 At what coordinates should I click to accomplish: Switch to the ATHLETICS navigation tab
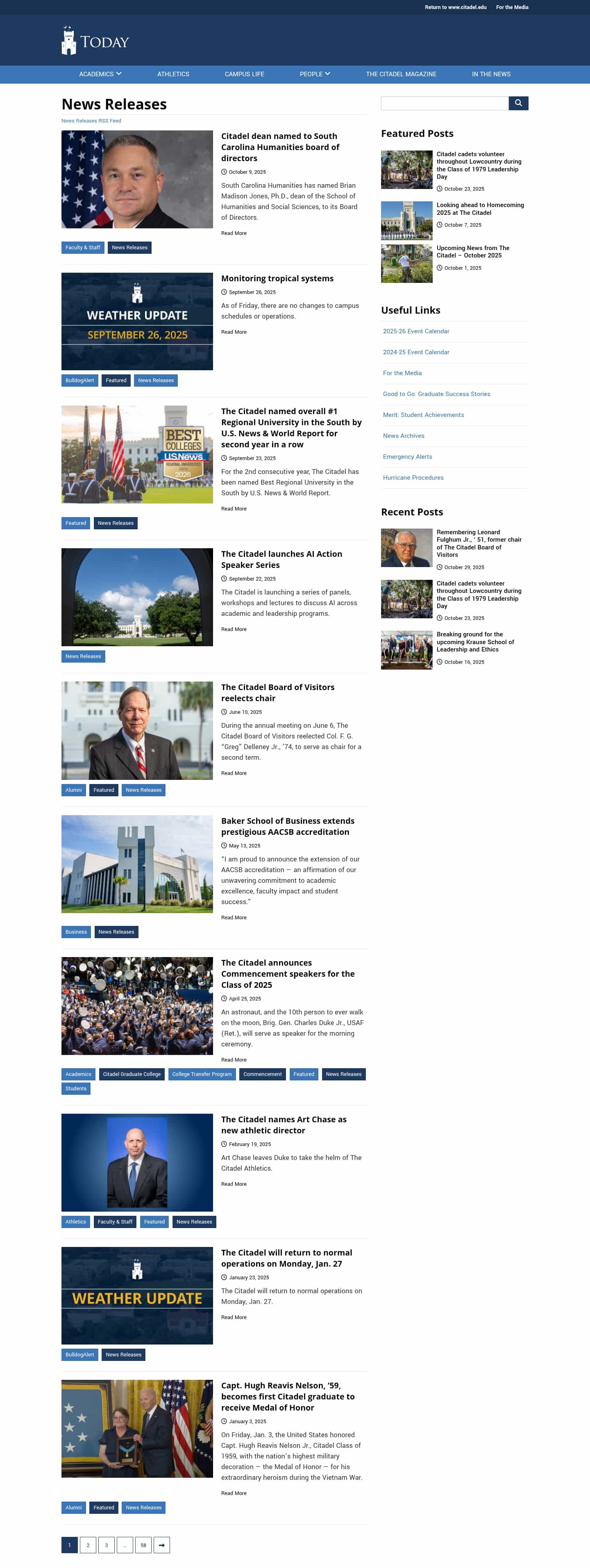pos(173,74)
